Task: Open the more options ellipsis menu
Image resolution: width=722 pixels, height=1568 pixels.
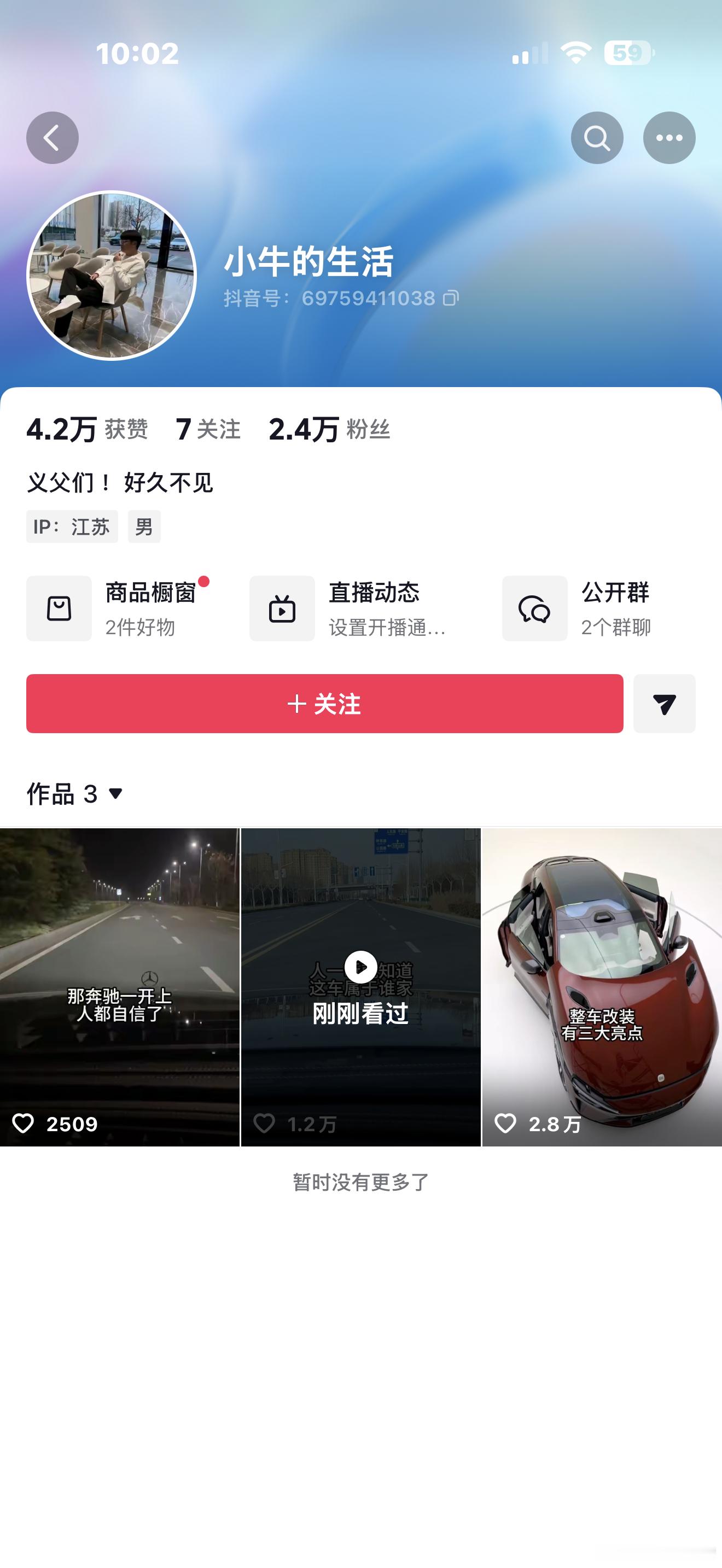Action: 668,138
